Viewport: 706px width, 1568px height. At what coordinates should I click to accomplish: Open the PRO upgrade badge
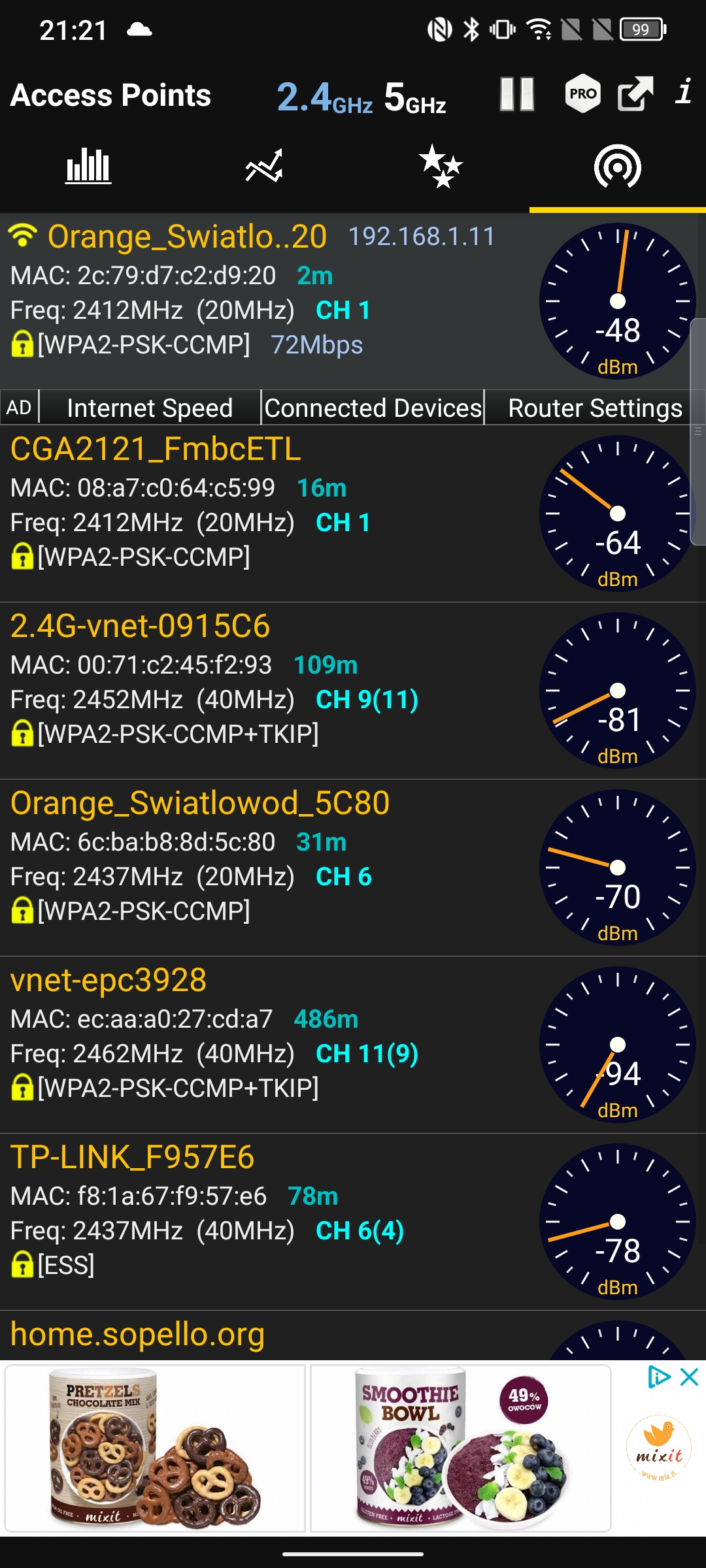click(582, 94)
